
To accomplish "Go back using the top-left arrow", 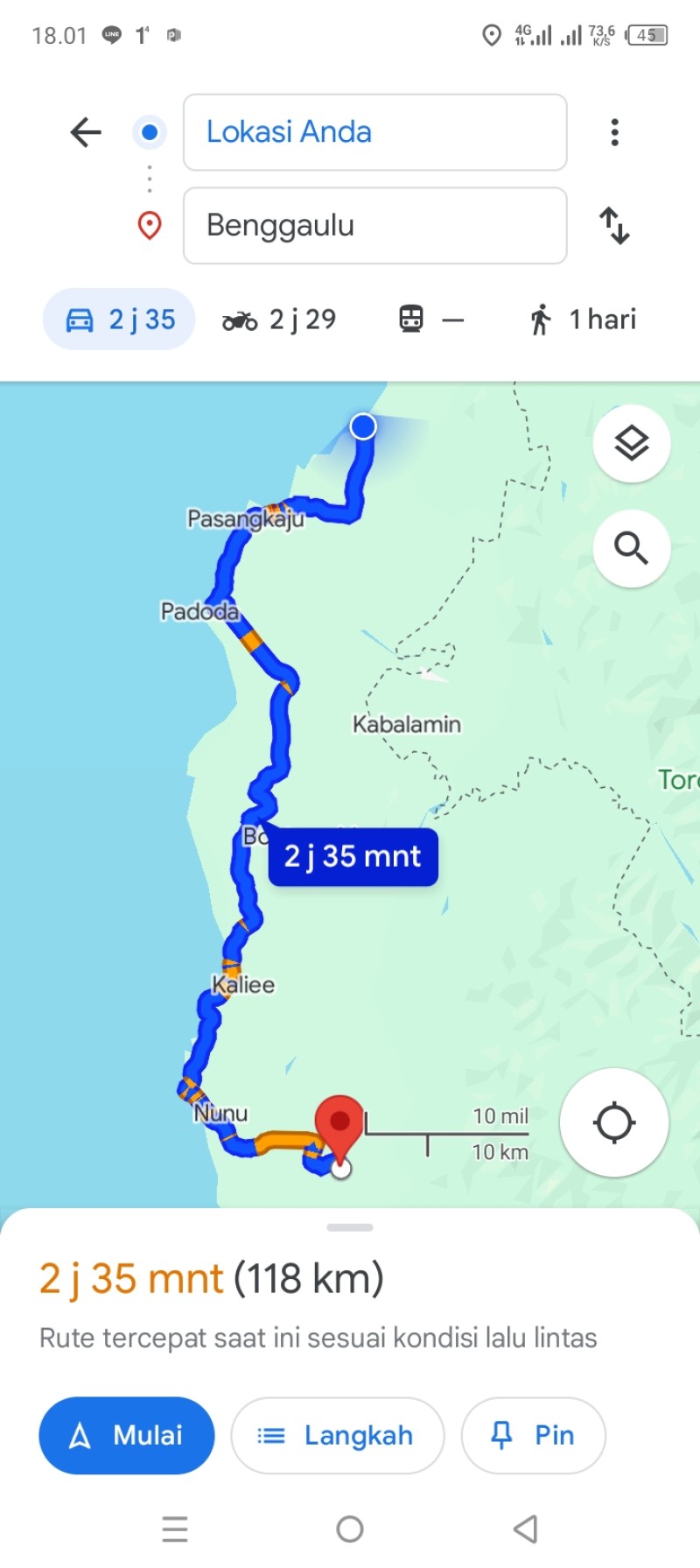I will (86, 132).
